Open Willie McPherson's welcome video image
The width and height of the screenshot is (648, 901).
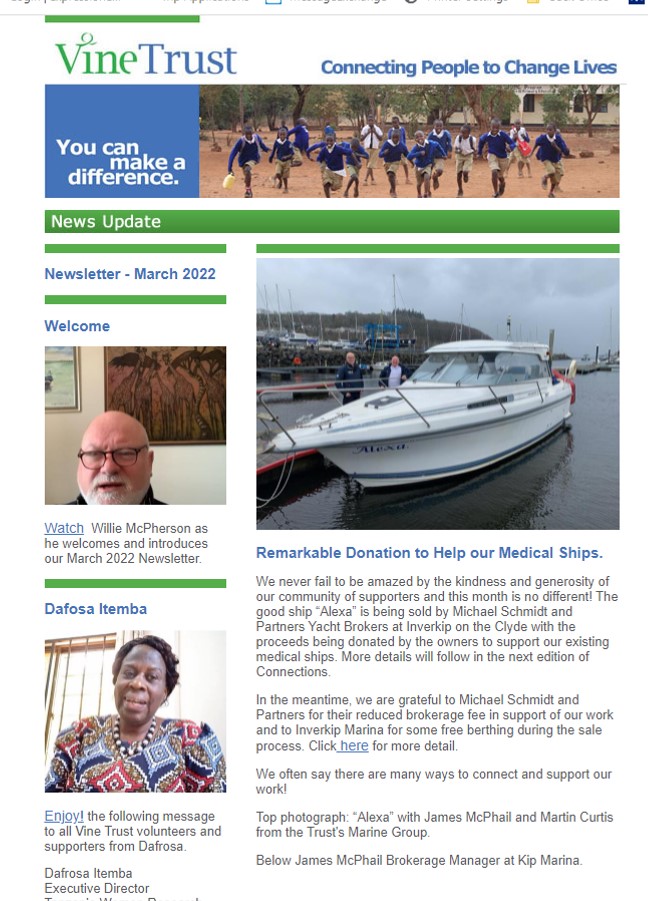point(135,425)
